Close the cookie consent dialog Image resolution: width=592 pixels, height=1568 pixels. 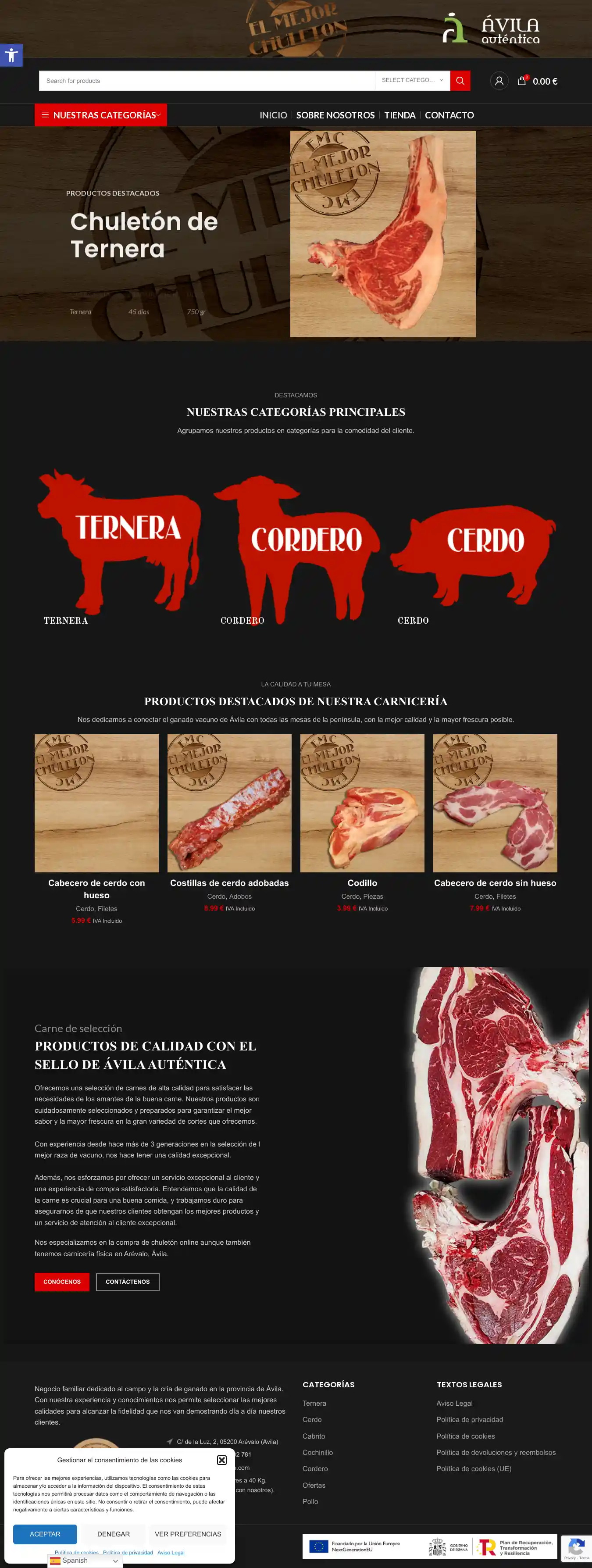coord(221,1460)
